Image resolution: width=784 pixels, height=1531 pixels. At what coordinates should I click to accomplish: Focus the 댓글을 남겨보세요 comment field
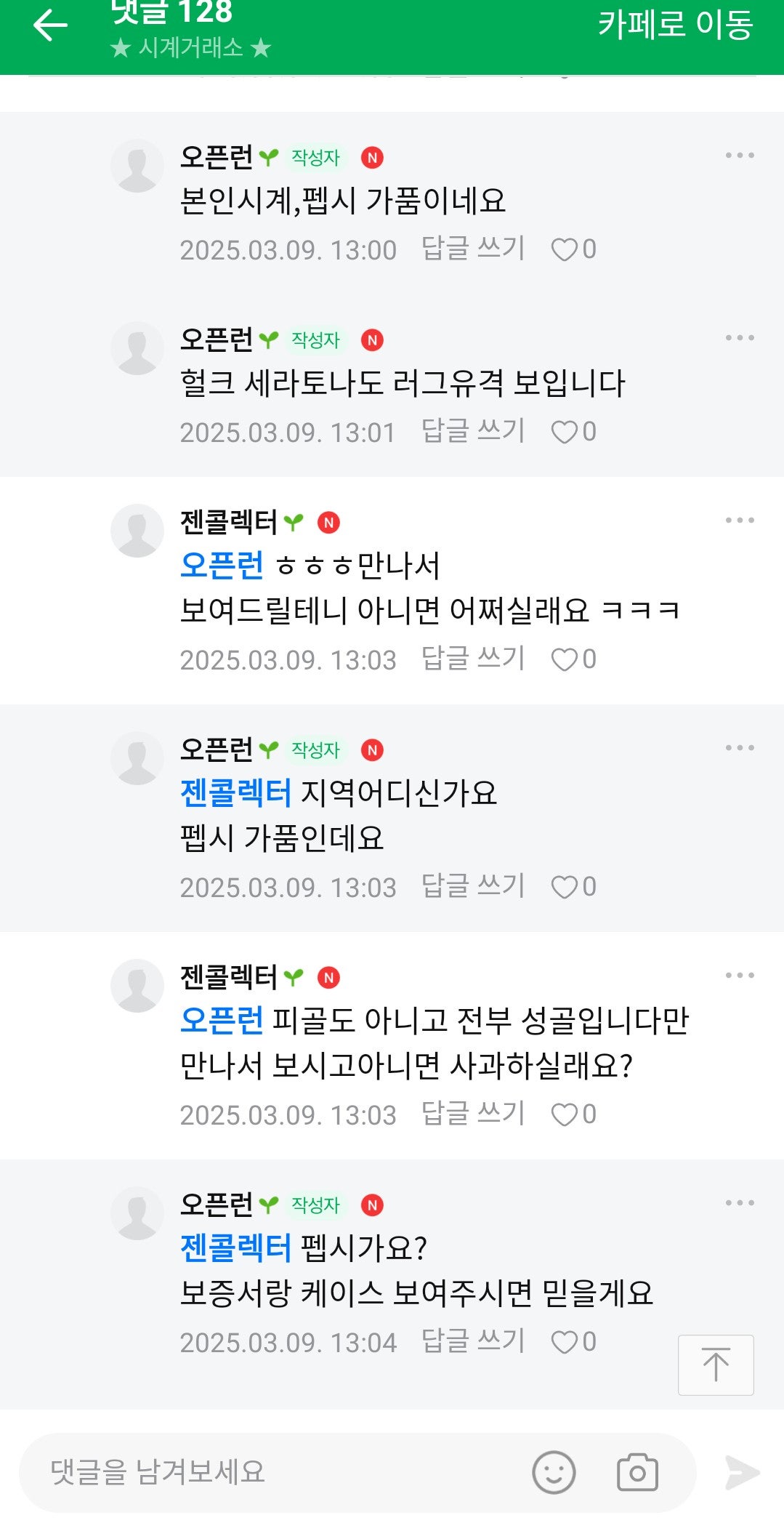276,1472
